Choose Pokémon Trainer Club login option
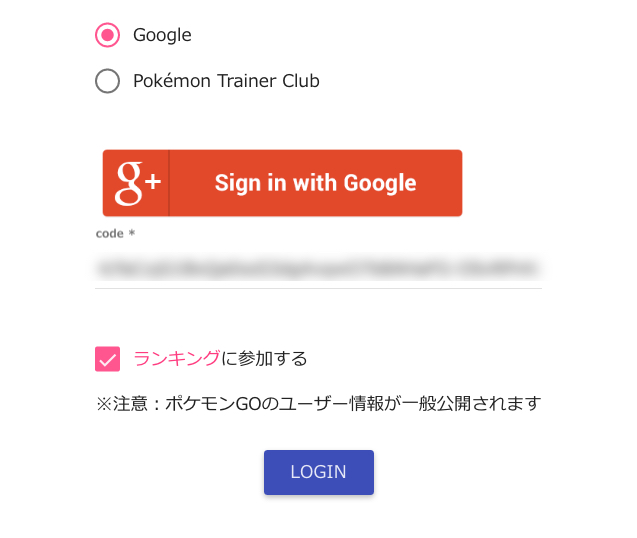This screenshot has height=538, width=637. 107,81
